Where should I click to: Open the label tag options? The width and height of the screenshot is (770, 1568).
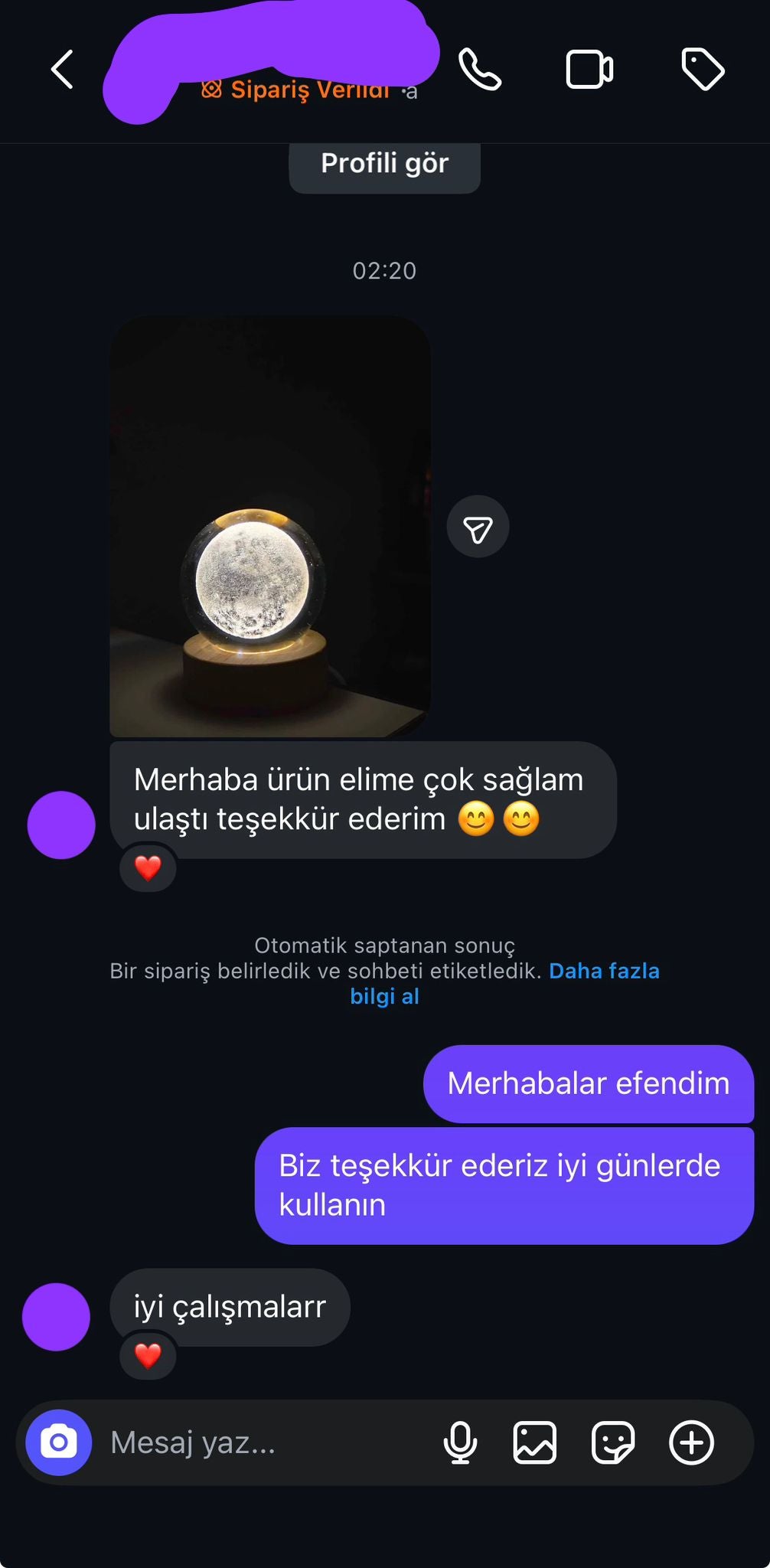(703, 70)
